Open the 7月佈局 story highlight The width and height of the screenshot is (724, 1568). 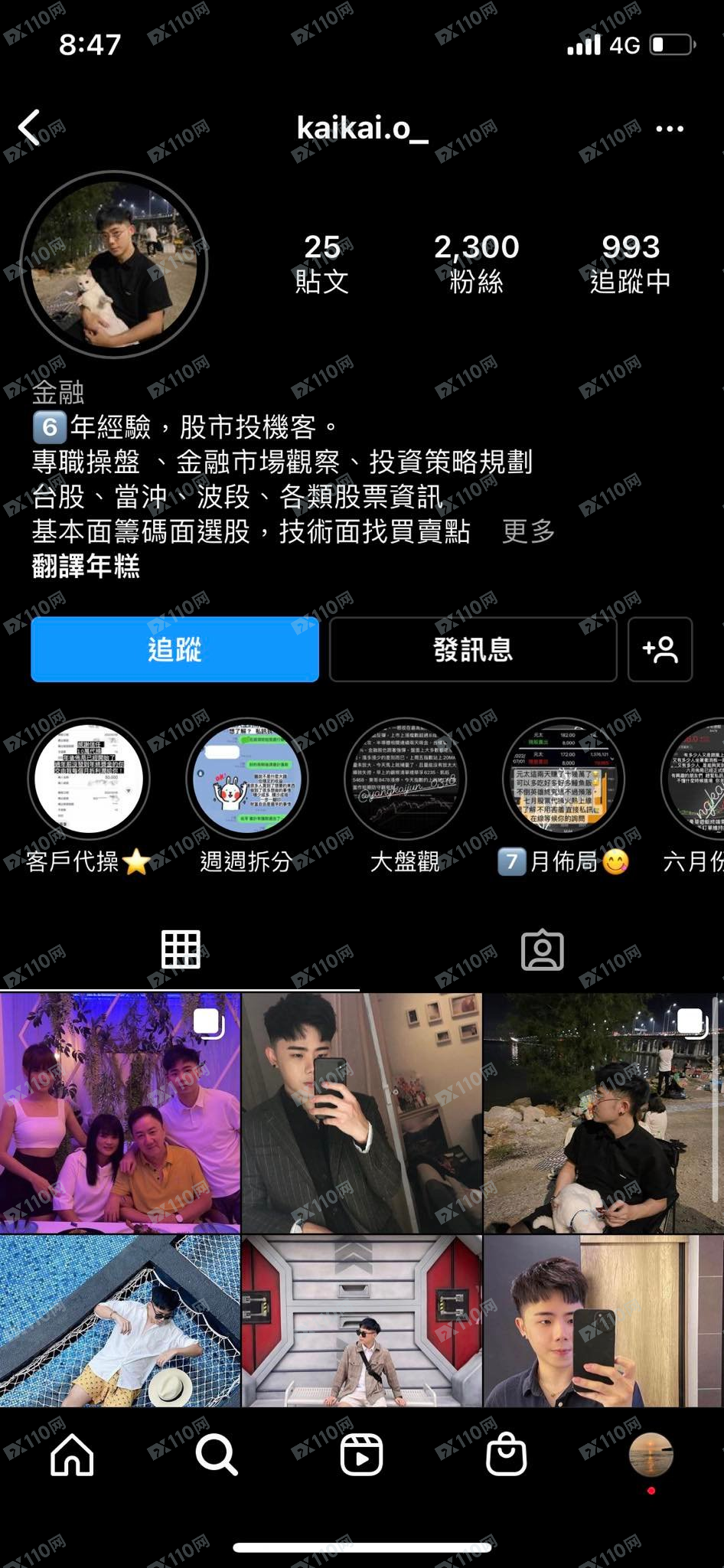[x=563, y=779]
